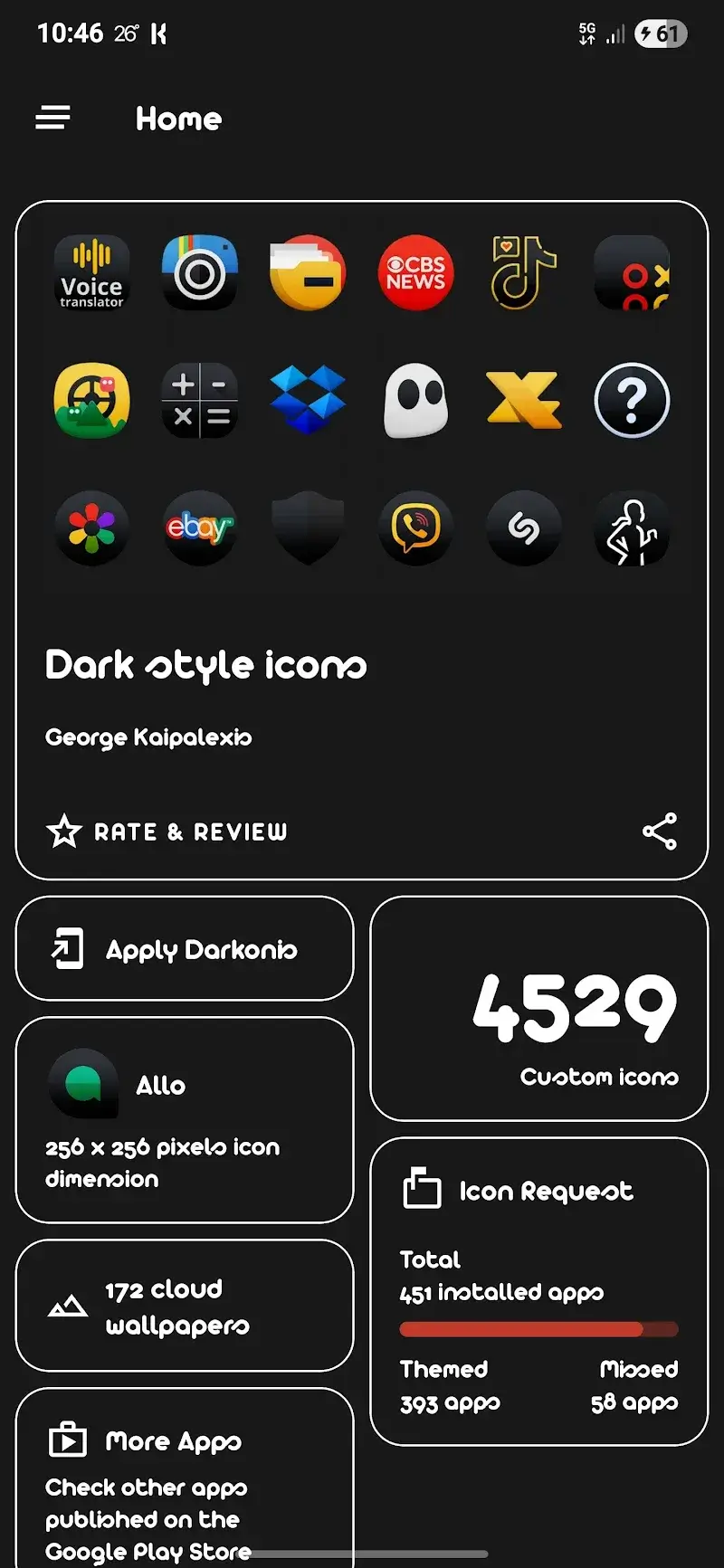
Task: Tap the Apply Darkonis button
Action: 184,949
